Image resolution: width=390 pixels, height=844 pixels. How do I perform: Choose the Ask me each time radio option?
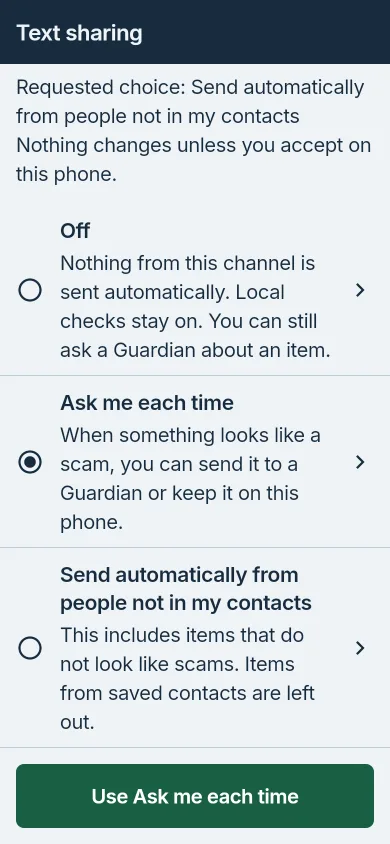[x=30, y=462]
